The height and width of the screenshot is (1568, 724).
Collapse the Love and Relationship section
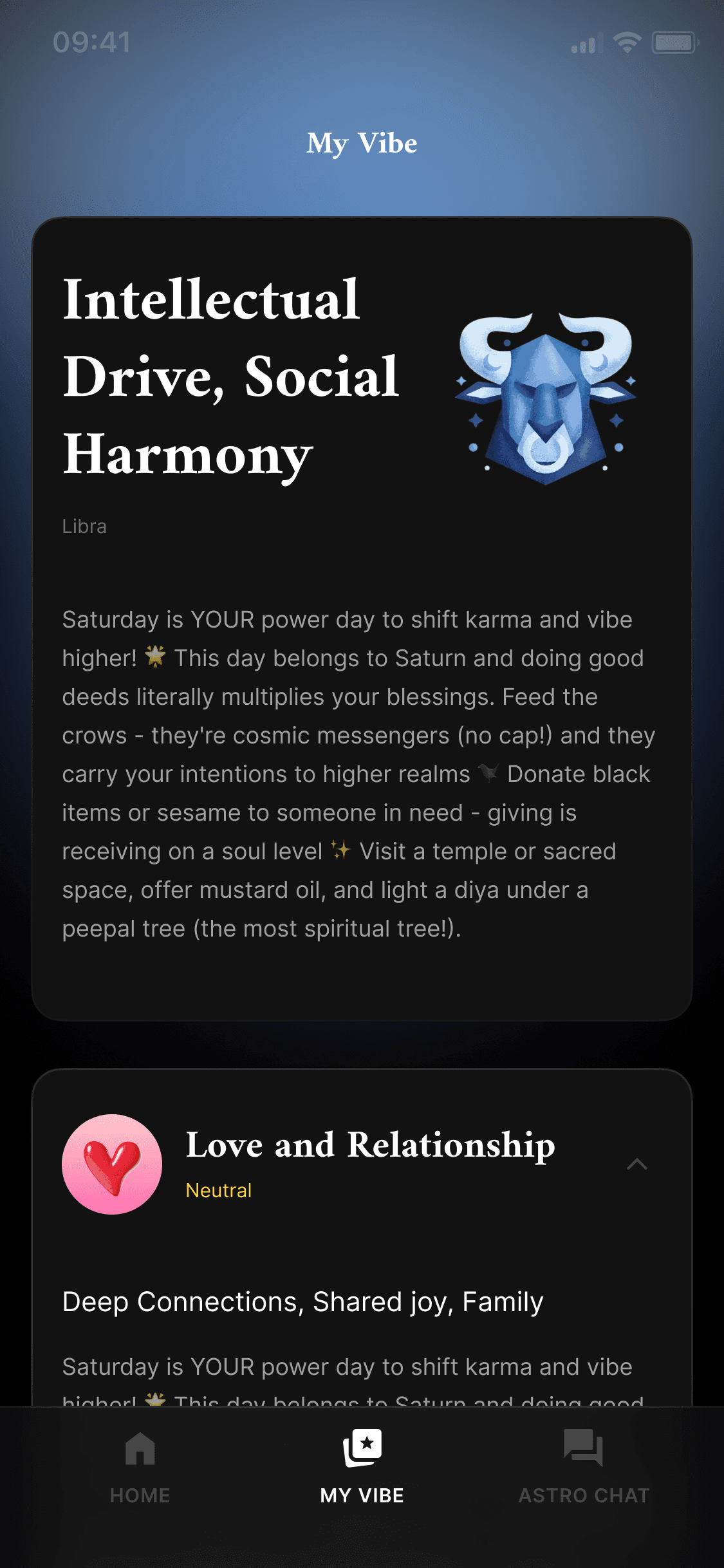pos(636,1164)
